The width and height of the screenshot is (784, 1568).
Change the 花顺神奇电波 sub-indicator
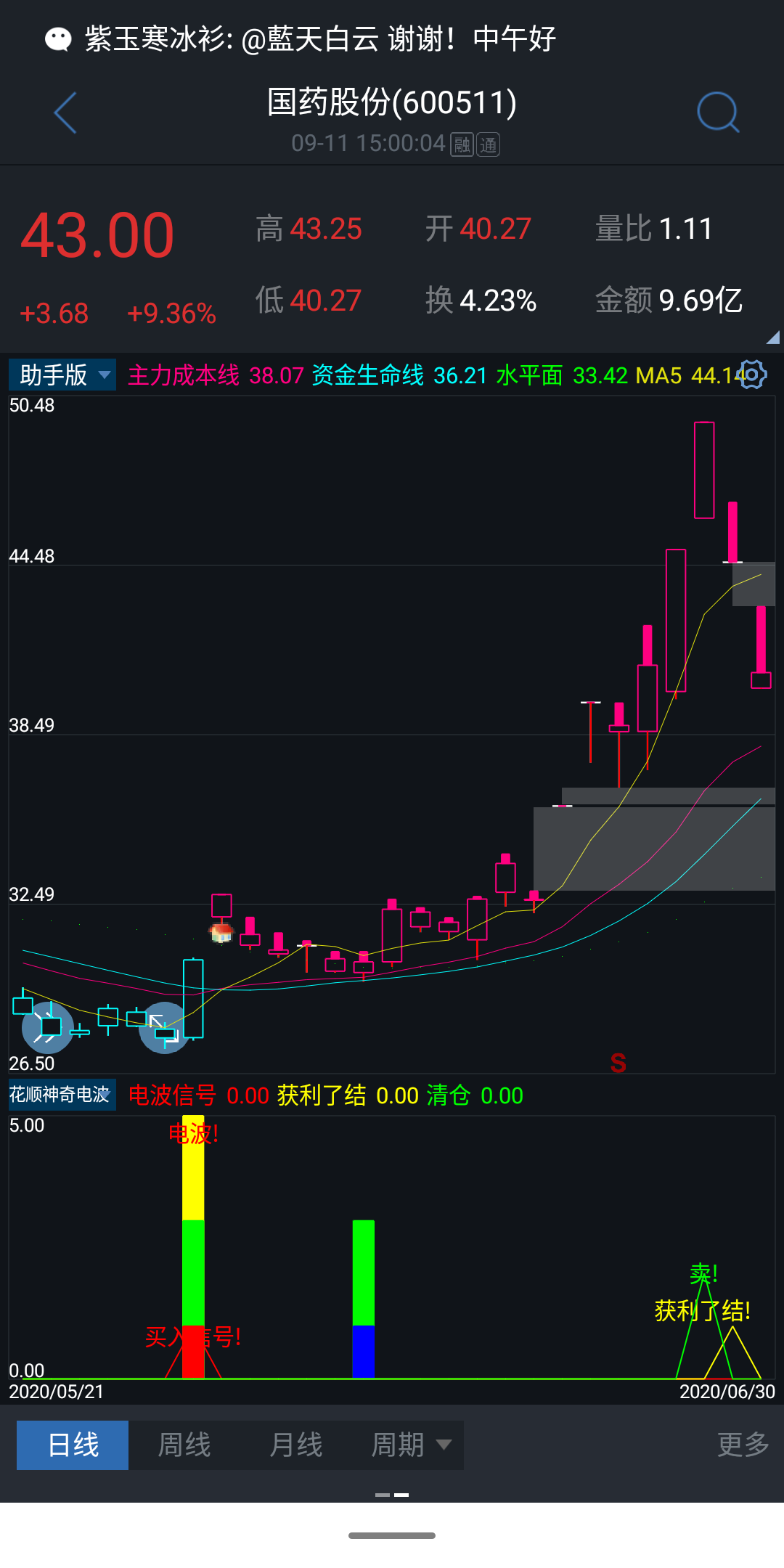click(x=61, y=1095)
